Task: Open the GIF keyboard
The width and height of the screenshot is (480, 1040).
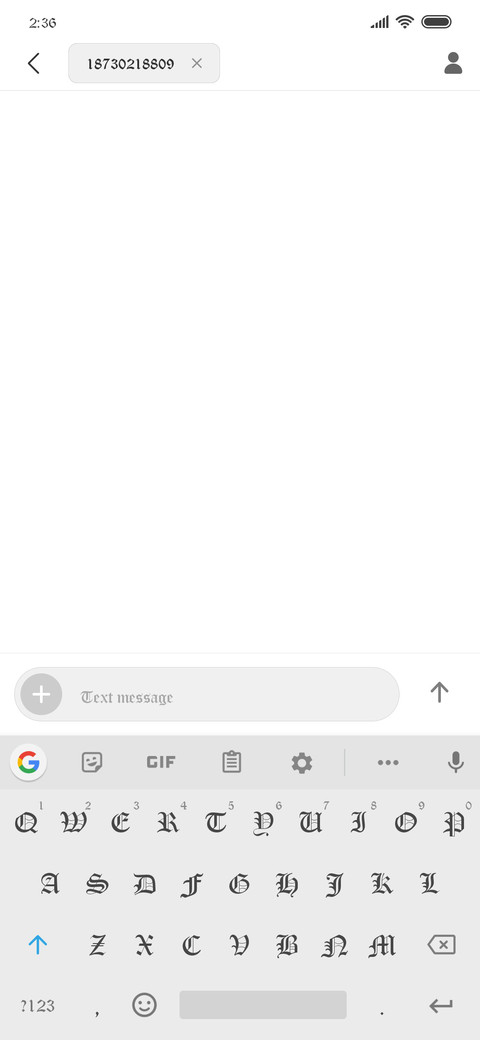Action: (161, 763)
